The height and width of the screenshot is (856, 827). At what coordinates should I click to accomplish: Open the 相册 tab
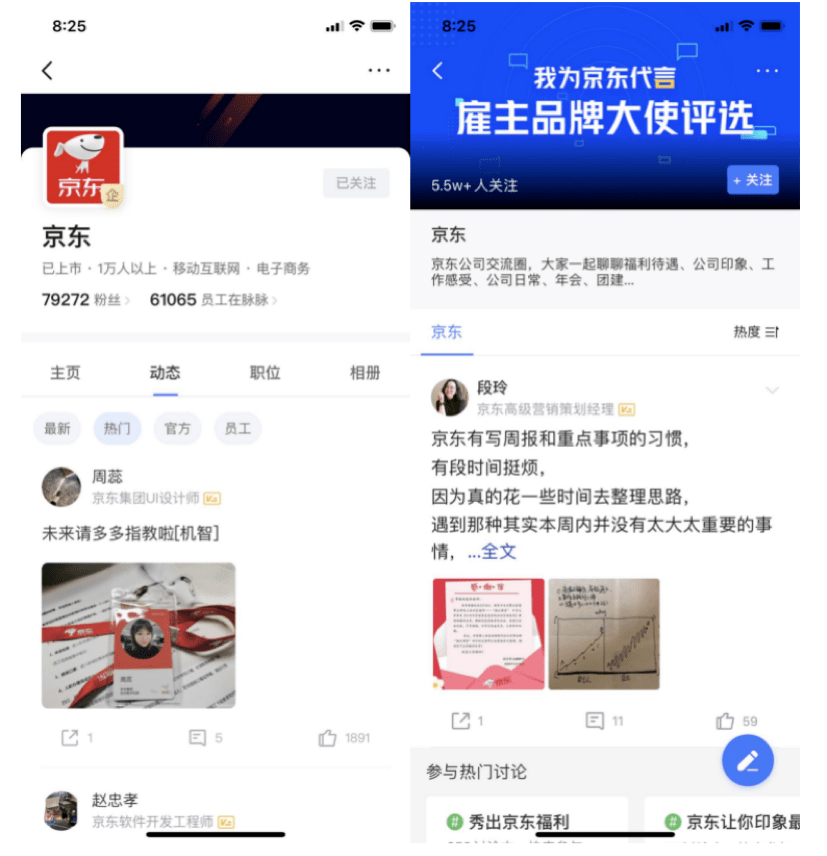(364, 372)
